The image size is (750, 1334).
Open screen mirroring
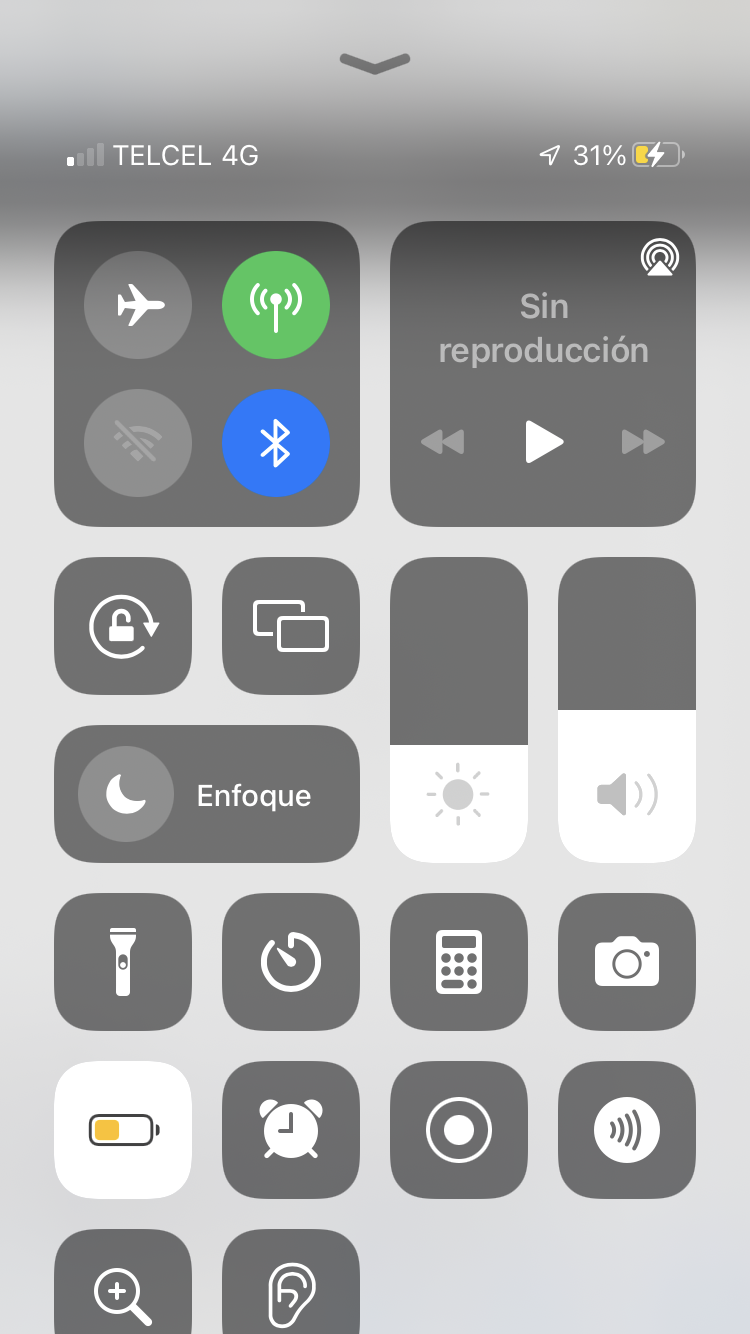point(291,626)
